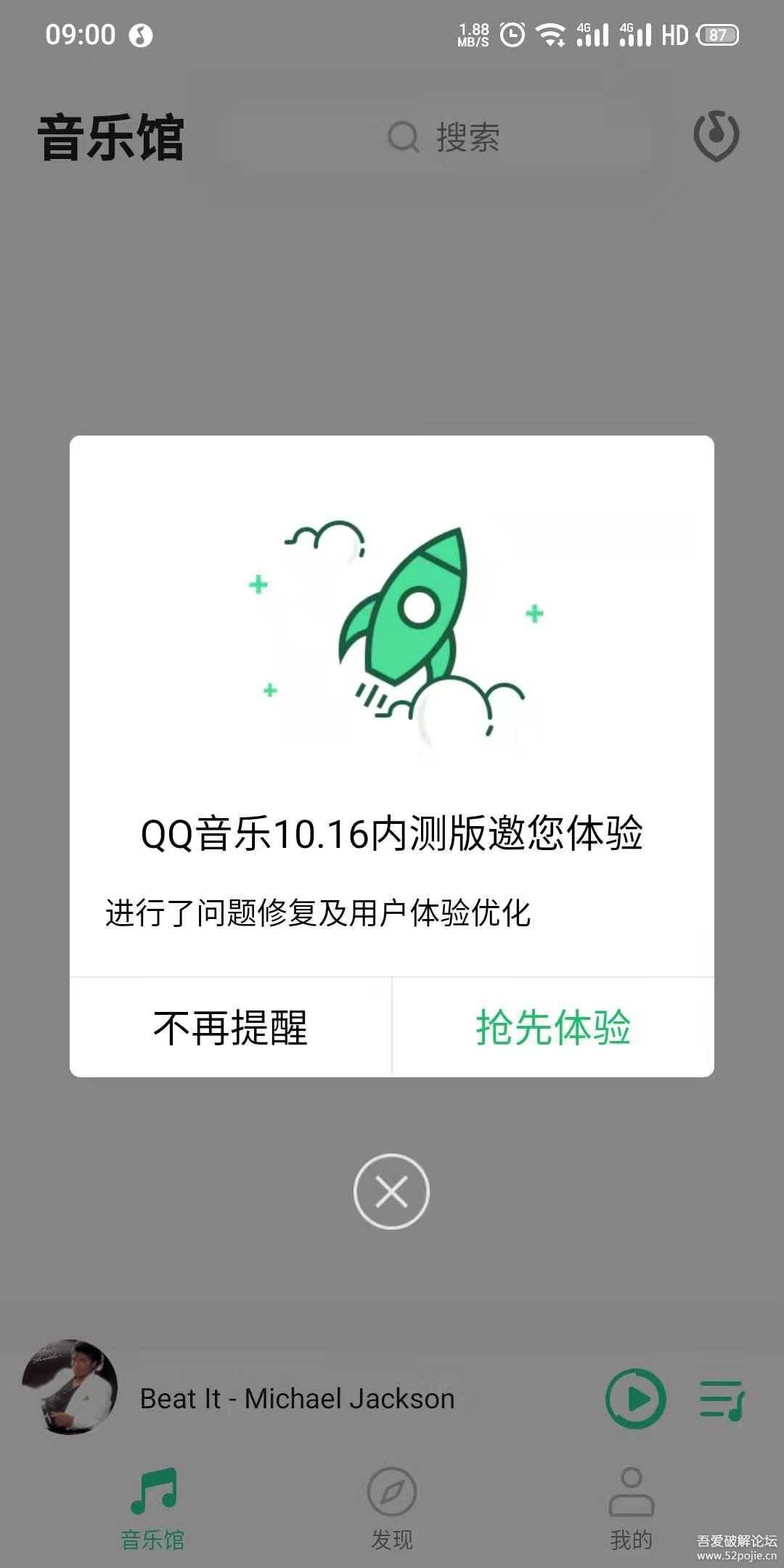This screenshot has width=784, height=1568.
Task: Dismiss the update dialog with the circular X
Action: (391, 1190)
